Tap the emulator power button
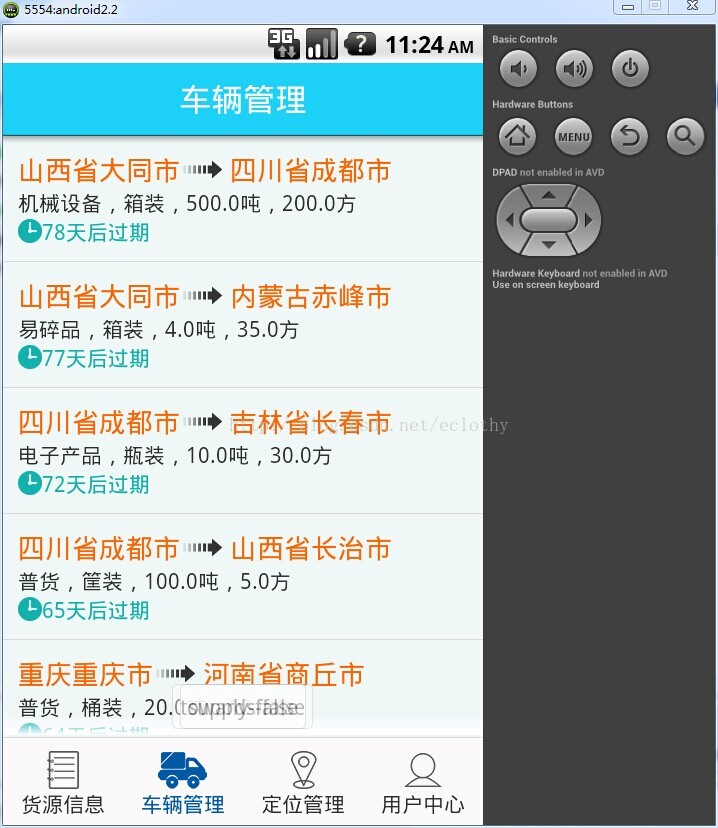 pyautogui.click(x=630, y=69)
